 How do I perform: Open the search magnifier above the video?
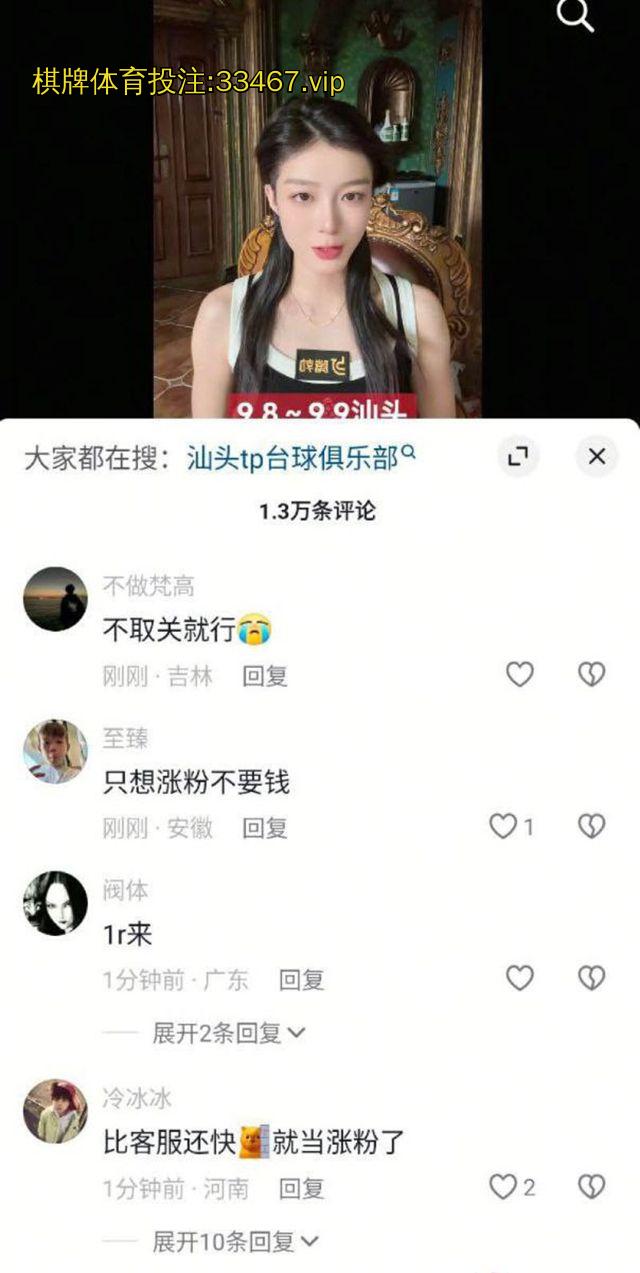(575, 16)
